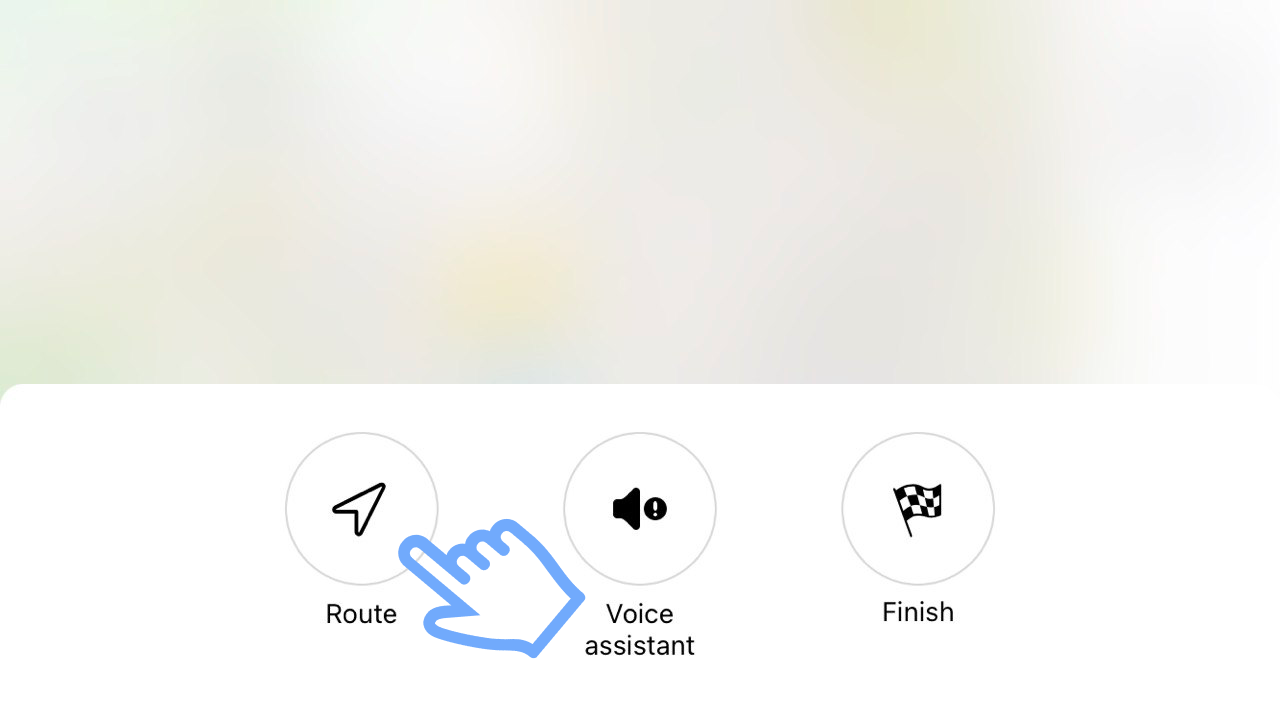The height and width of the screenshot is (720, 1280).
Task: Open Voice assistant settings
Action: tap(640, 509)
